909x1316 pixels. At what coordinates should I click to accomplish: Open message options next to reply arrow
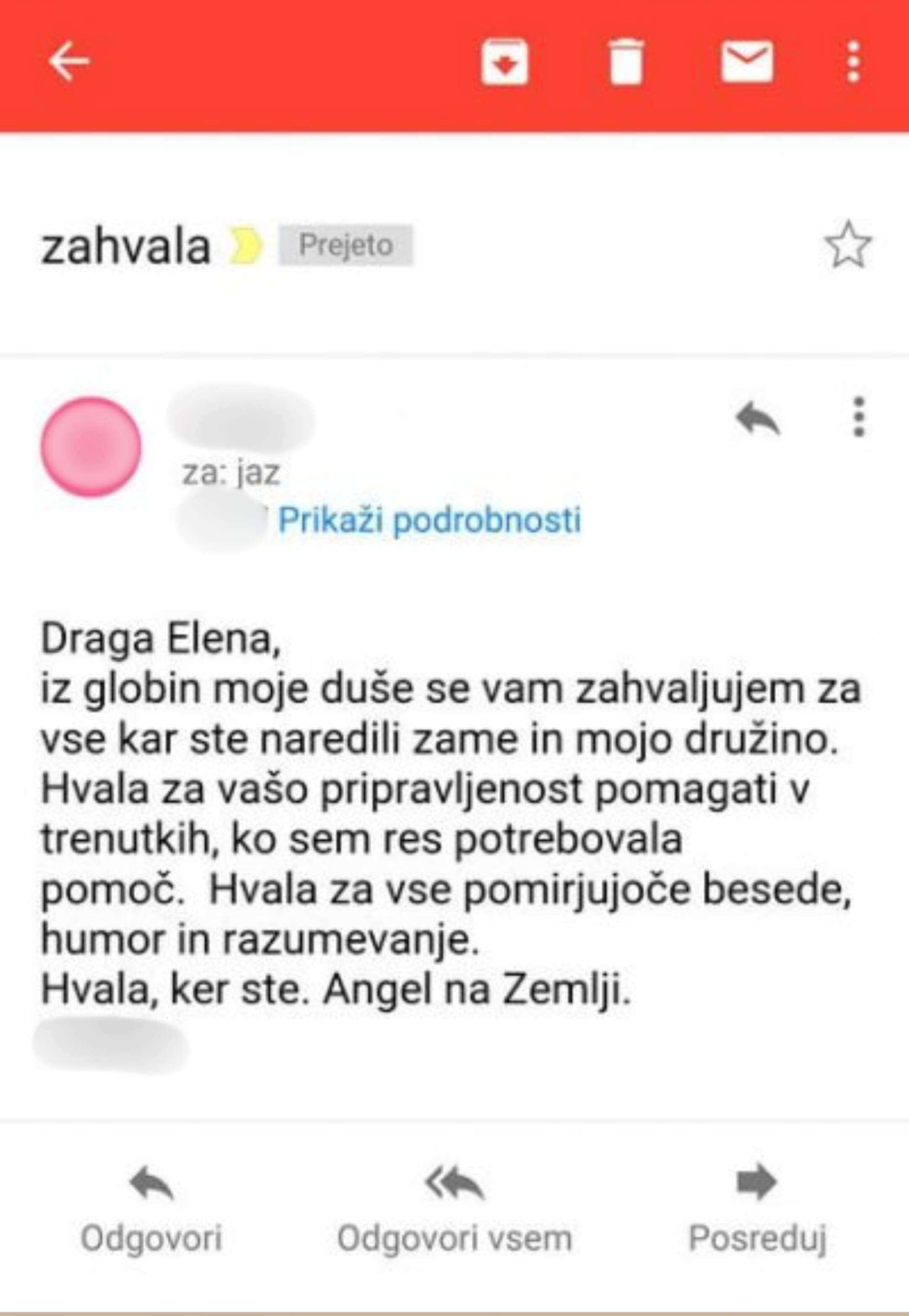[859, 417]
